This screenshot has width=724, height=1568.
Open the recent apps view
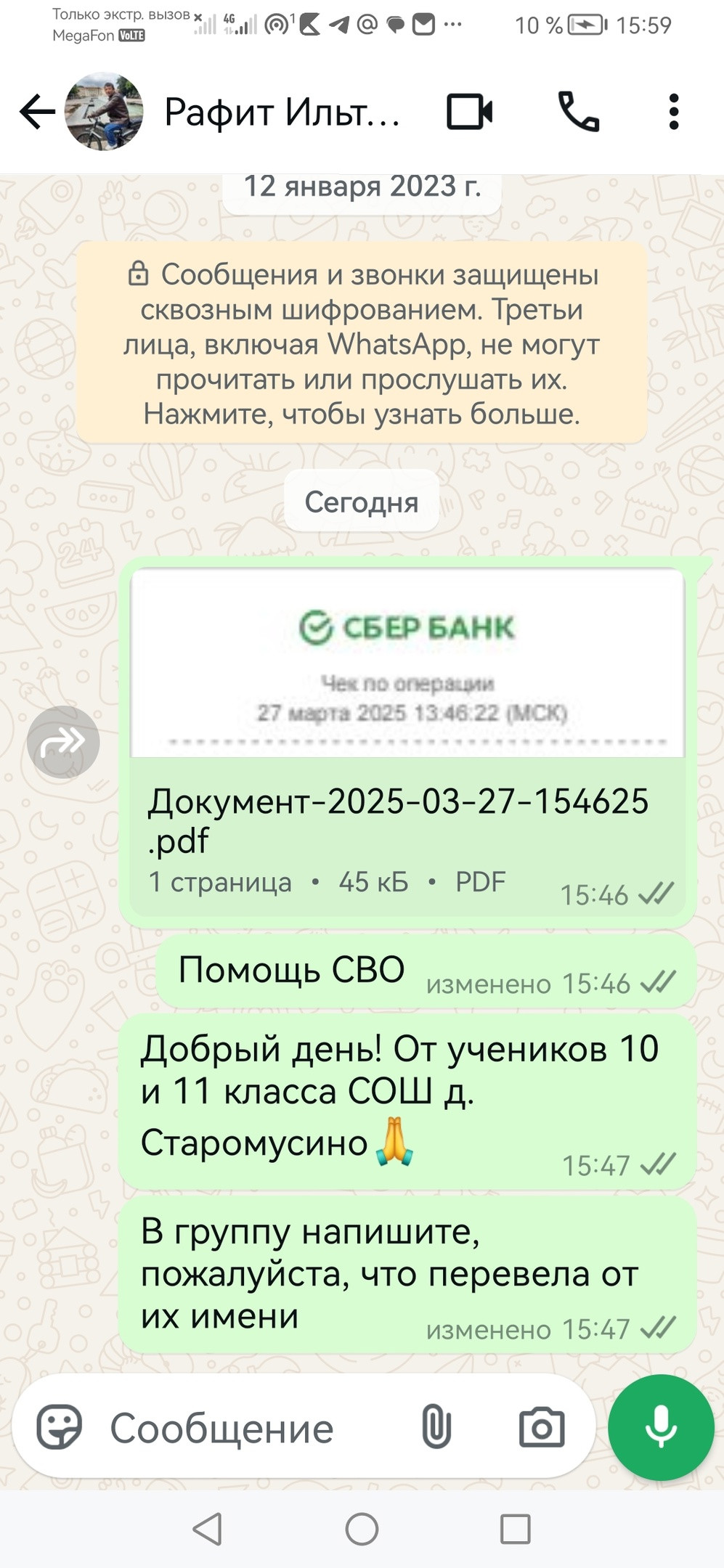(x=516, y=1529)
